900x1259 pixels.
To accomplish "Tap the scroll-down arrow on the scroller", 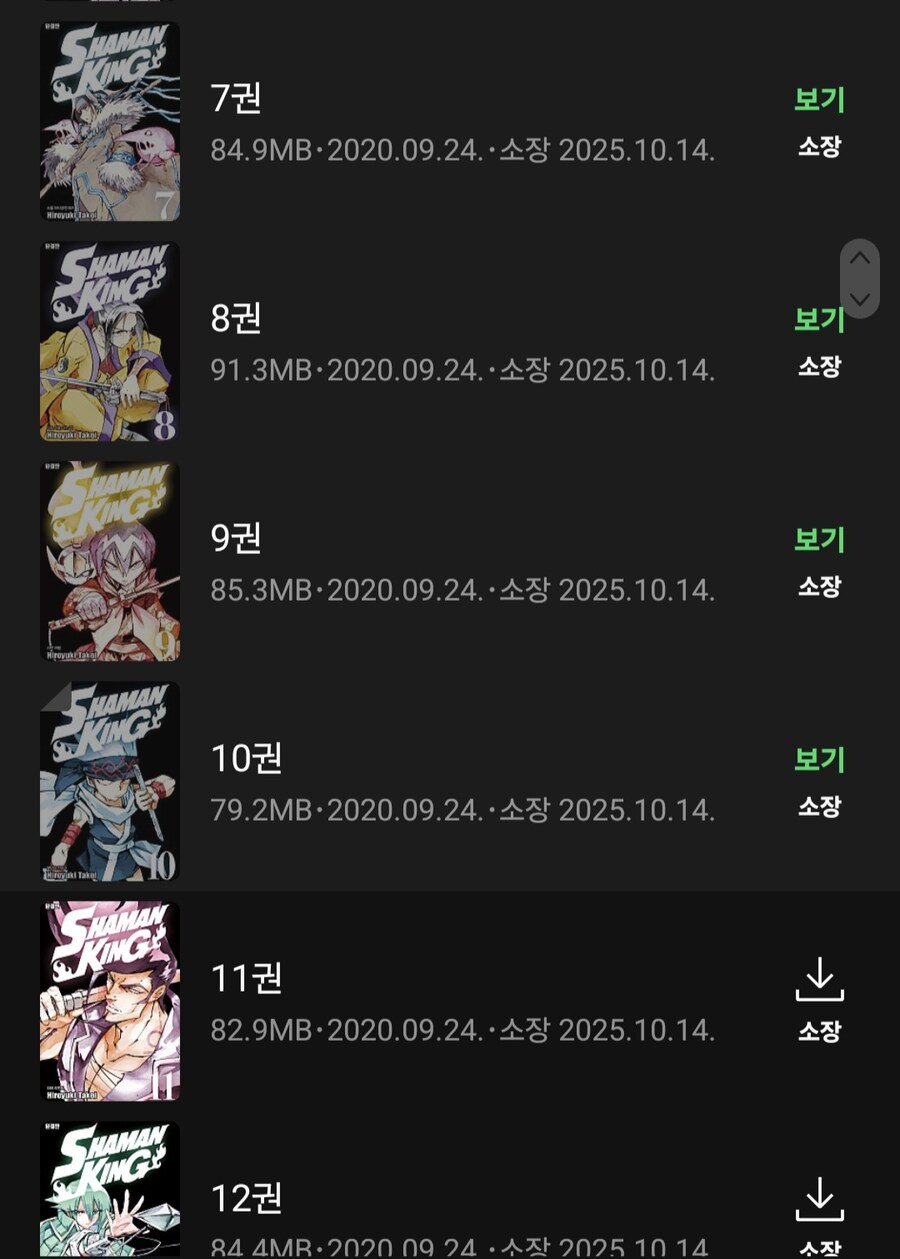I will [860, 298].
